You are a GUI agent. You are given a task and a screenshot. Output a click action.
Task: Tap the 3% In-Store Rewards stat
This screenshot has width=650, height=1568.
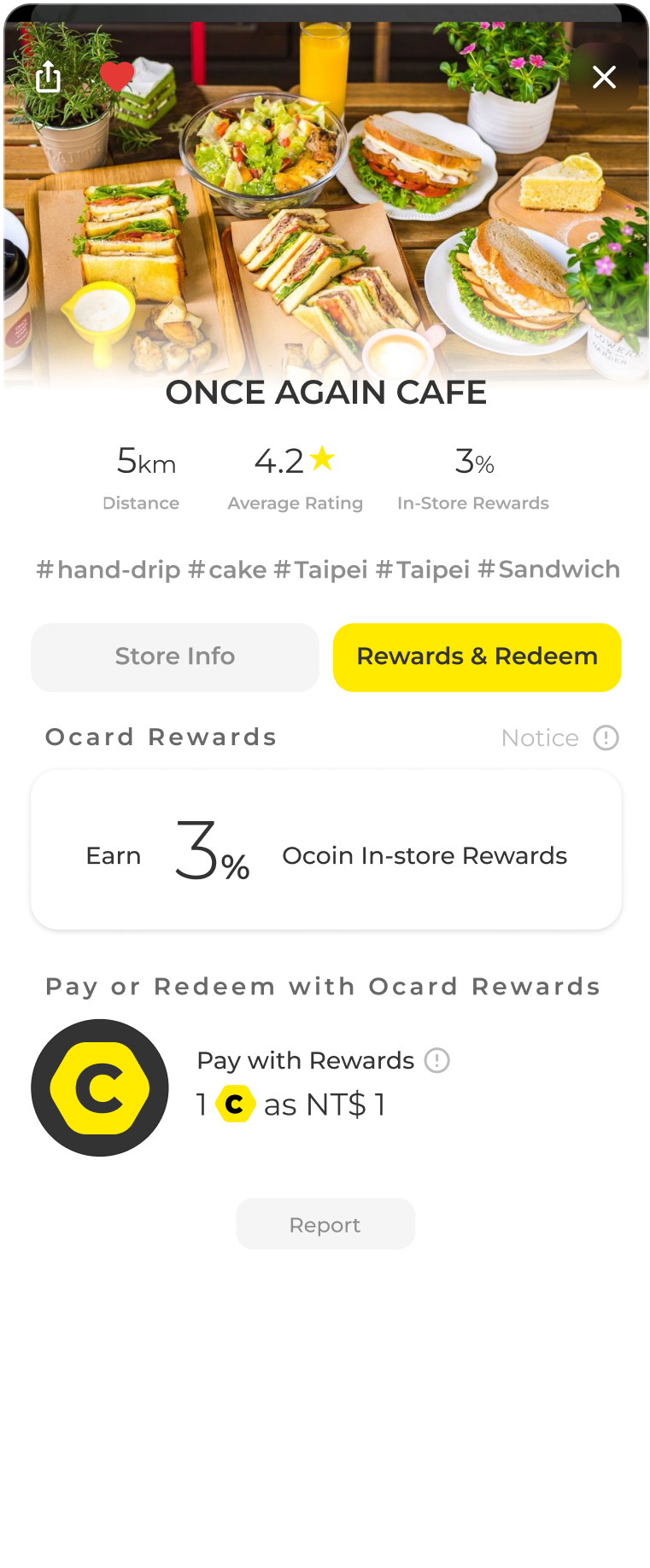tap(473, 478)
